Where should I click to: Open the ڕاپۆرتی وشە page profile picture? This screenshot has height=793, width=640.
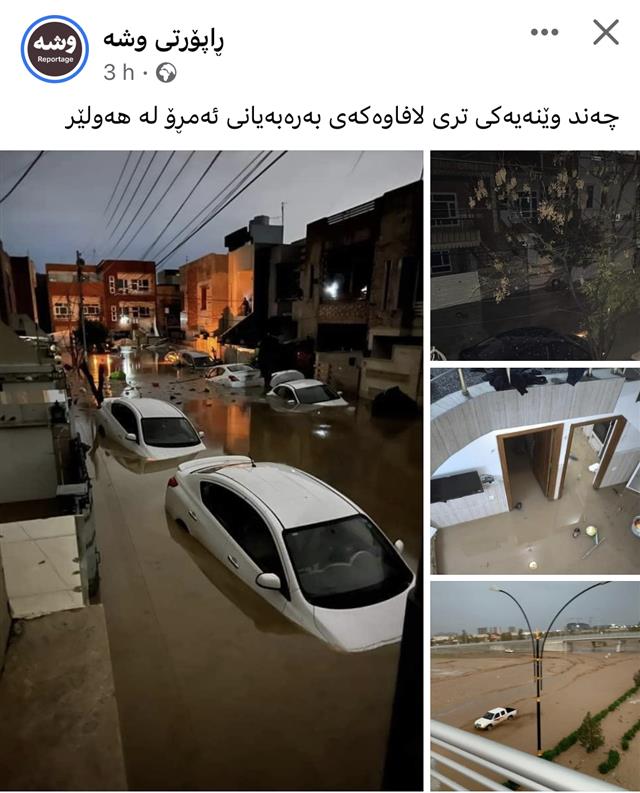55,49
